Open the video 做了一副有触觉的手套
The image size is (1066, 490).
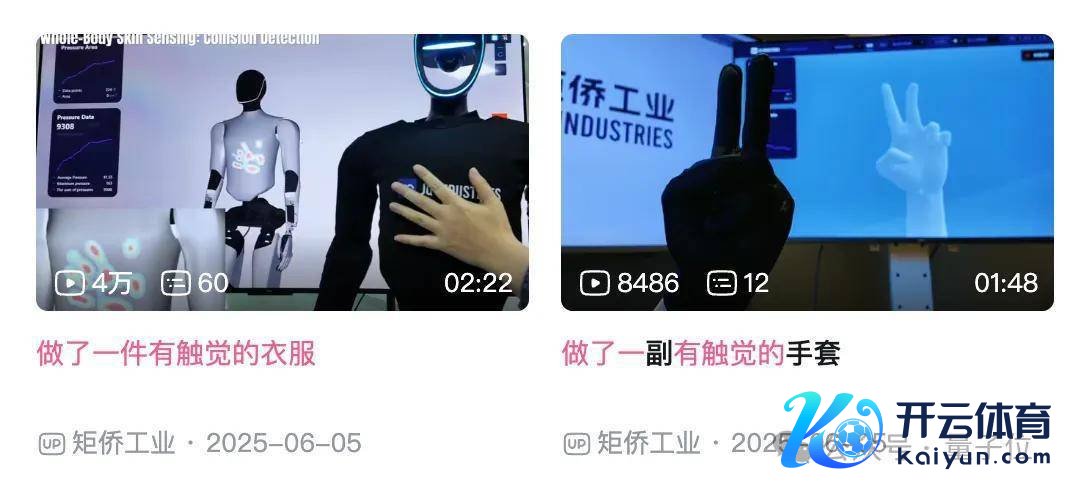pos(700,353)
